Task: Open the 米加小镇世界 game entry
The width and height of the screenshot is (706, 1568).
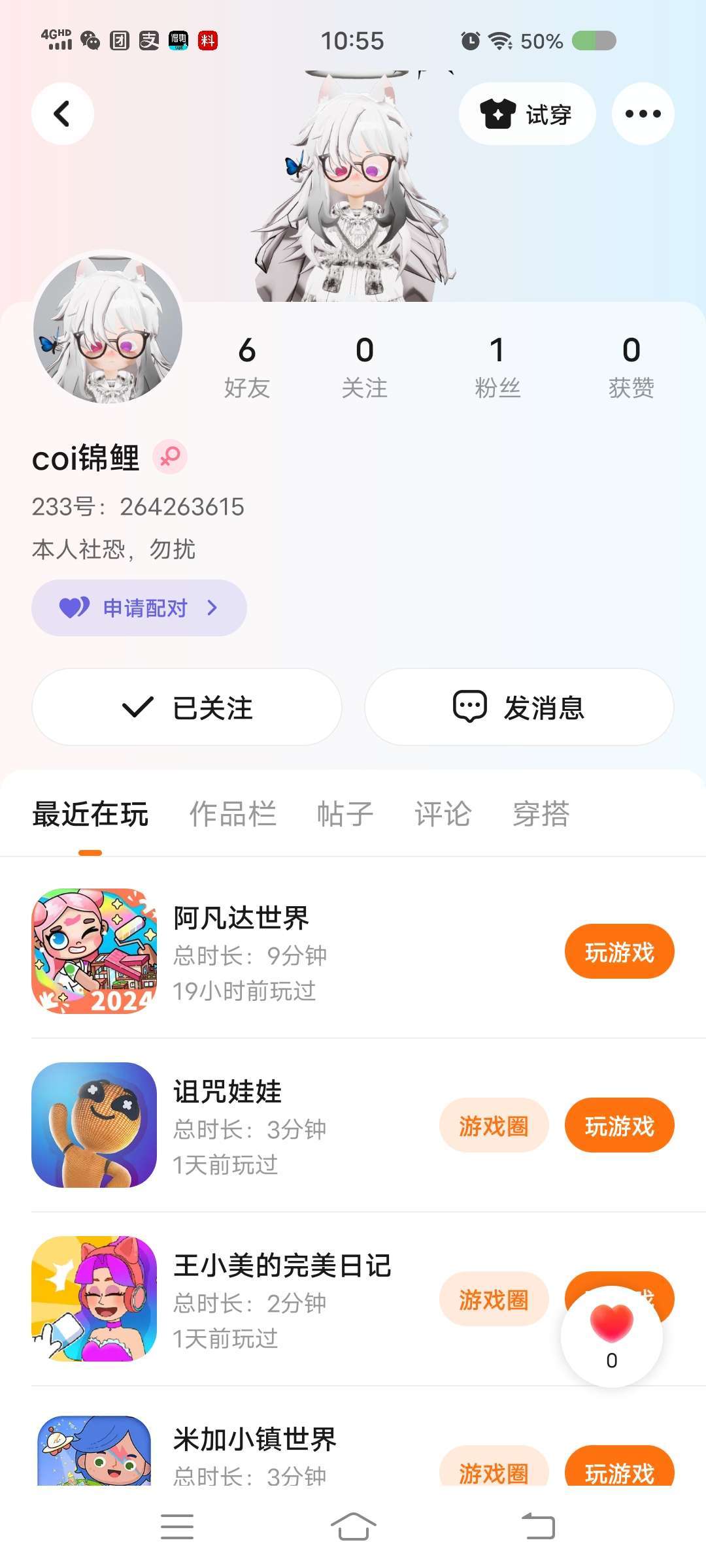Action: click(x=255, y=1441)
